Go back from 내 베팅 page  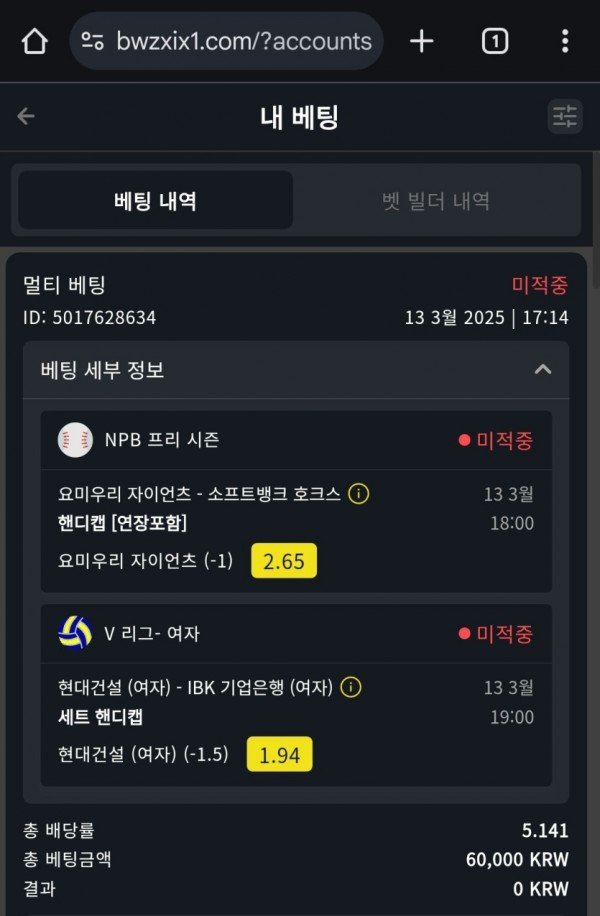point(26,116)
